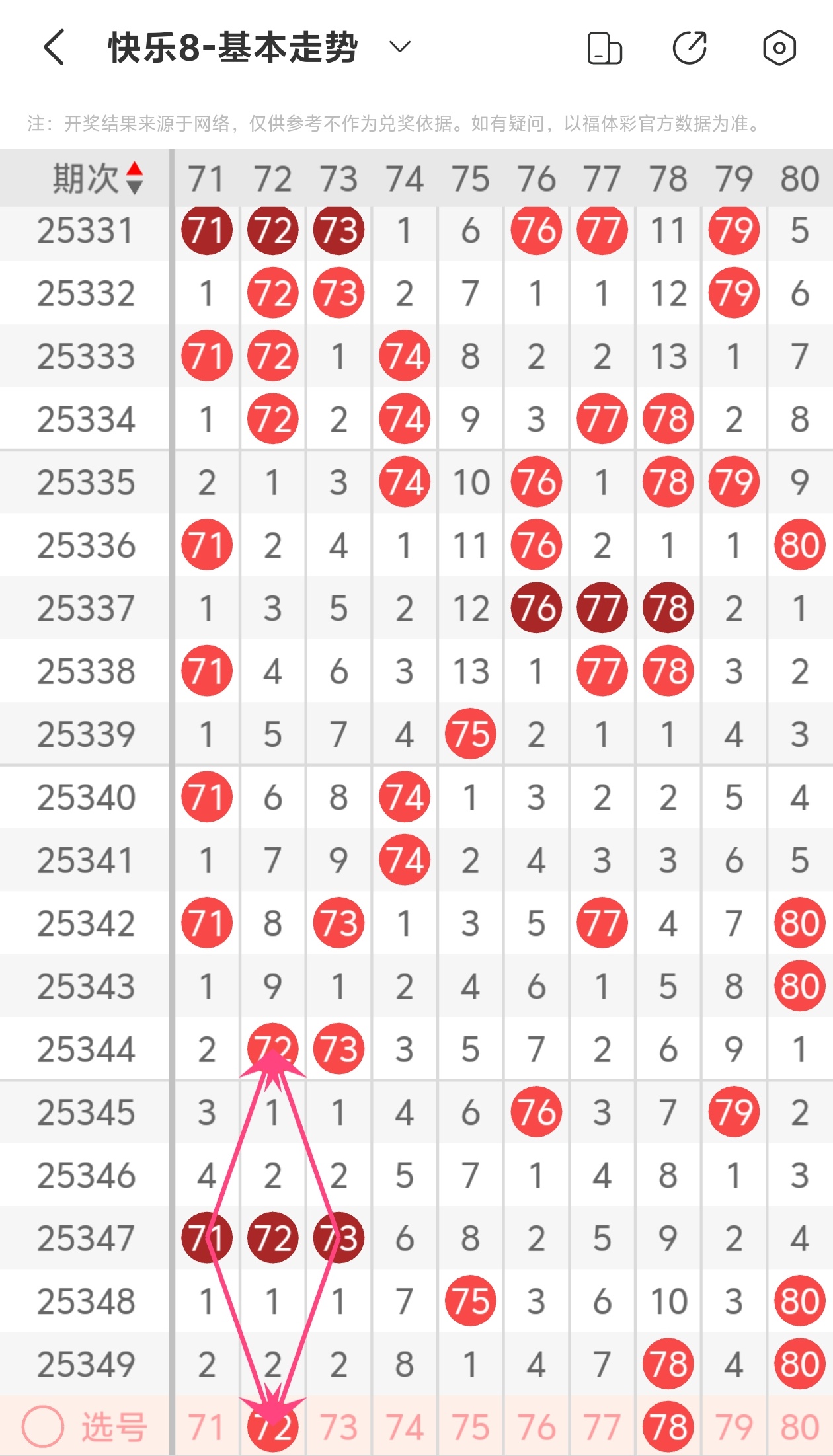Expand the 快乐8-基本走势 title dropdown
Viewport: 833px width, 1456px height.
tap(400, 47)
